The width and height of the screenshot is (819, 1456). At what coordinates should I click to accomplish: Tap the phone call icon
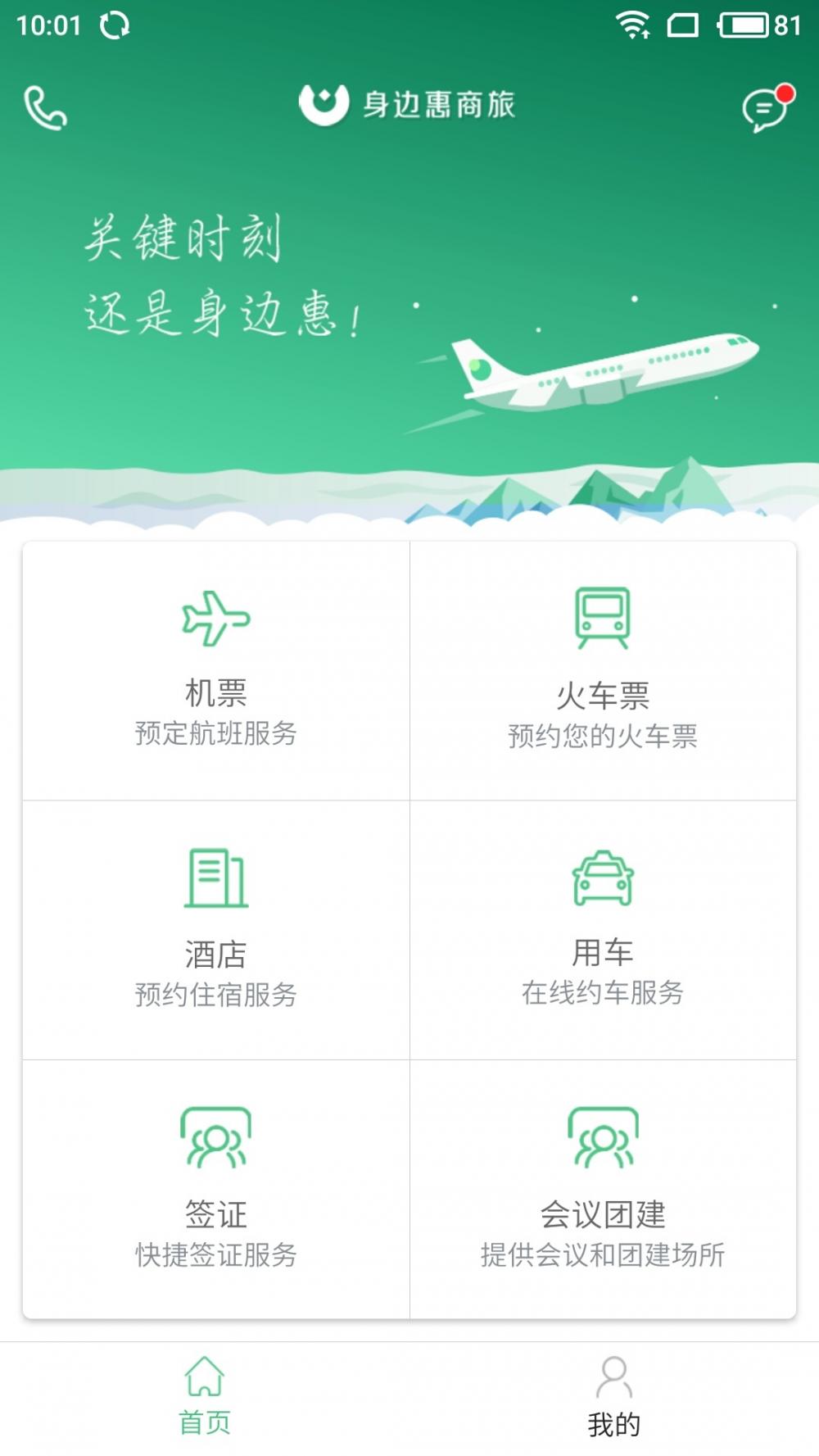coord(45,109)
